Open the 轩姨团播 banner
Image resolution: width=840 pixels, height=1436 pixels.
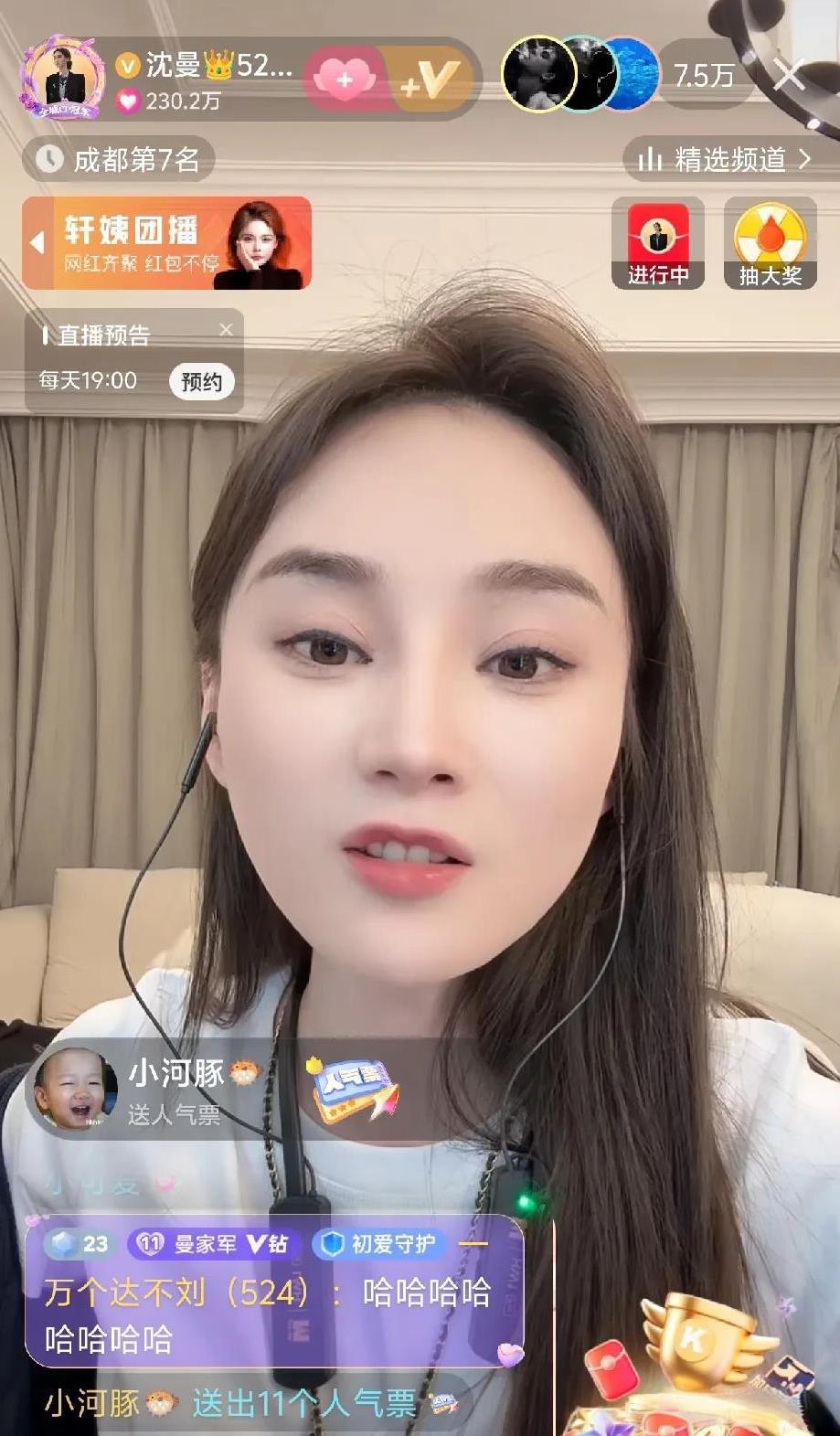coord(167,243)
